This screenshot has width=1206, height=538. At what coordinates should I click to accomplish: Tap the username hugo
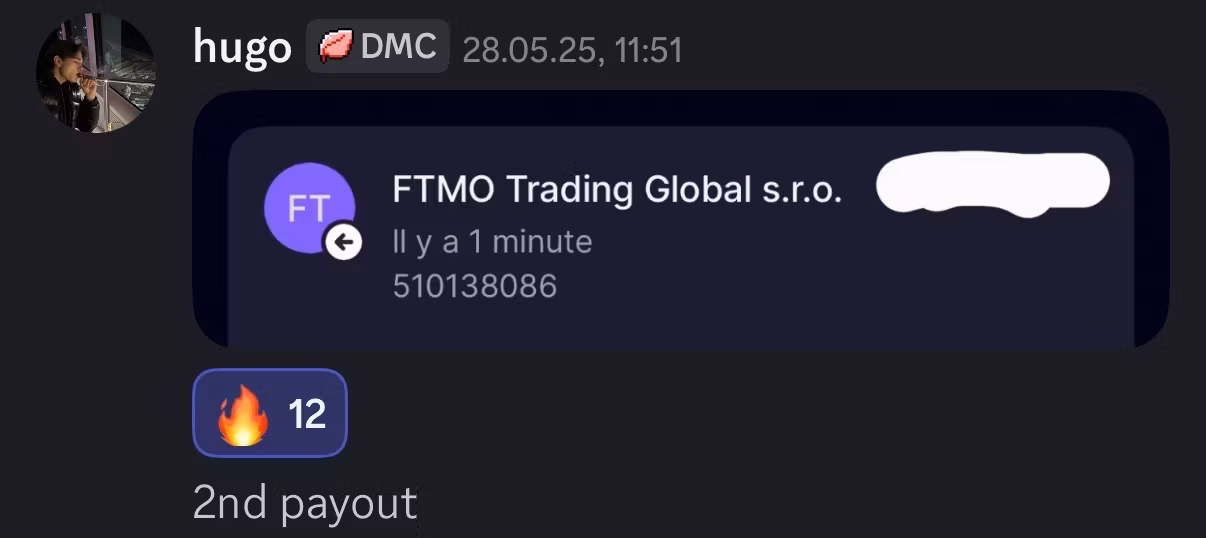[x=242, y=47]
